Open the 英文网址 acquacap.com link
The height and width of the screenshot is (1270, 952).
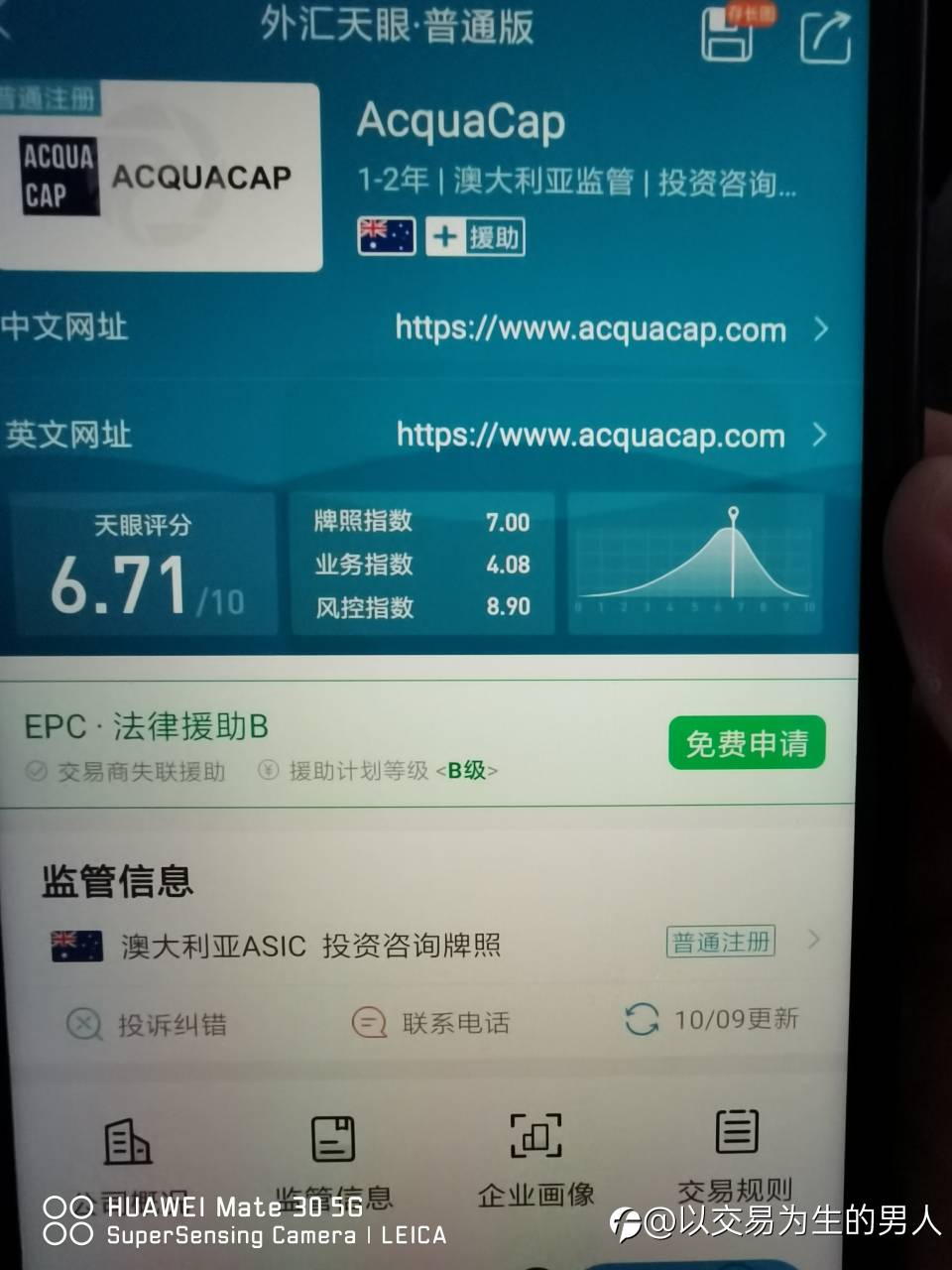(x=591, y=435)
